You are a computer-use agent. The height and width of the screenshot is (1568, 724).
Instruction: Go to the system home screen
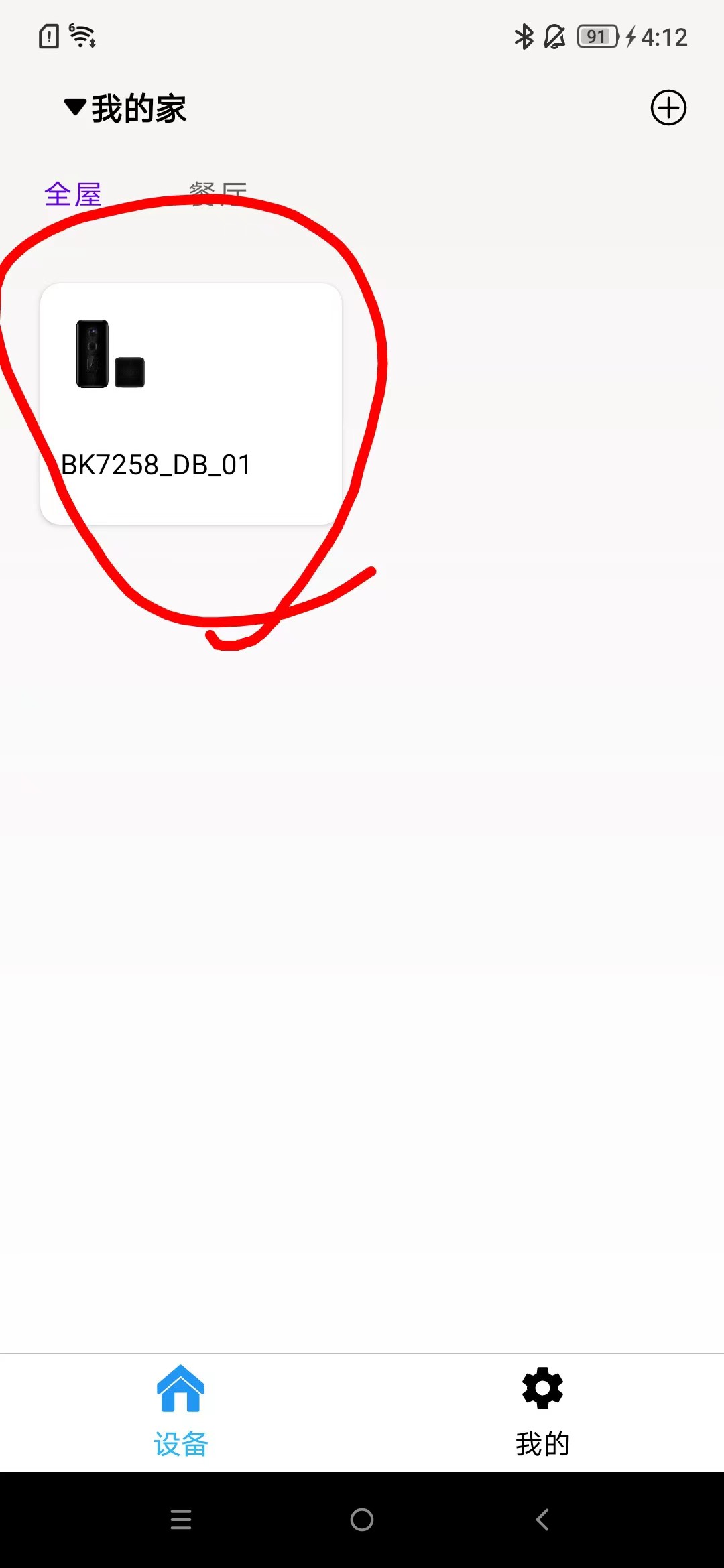click(362, 1520)
